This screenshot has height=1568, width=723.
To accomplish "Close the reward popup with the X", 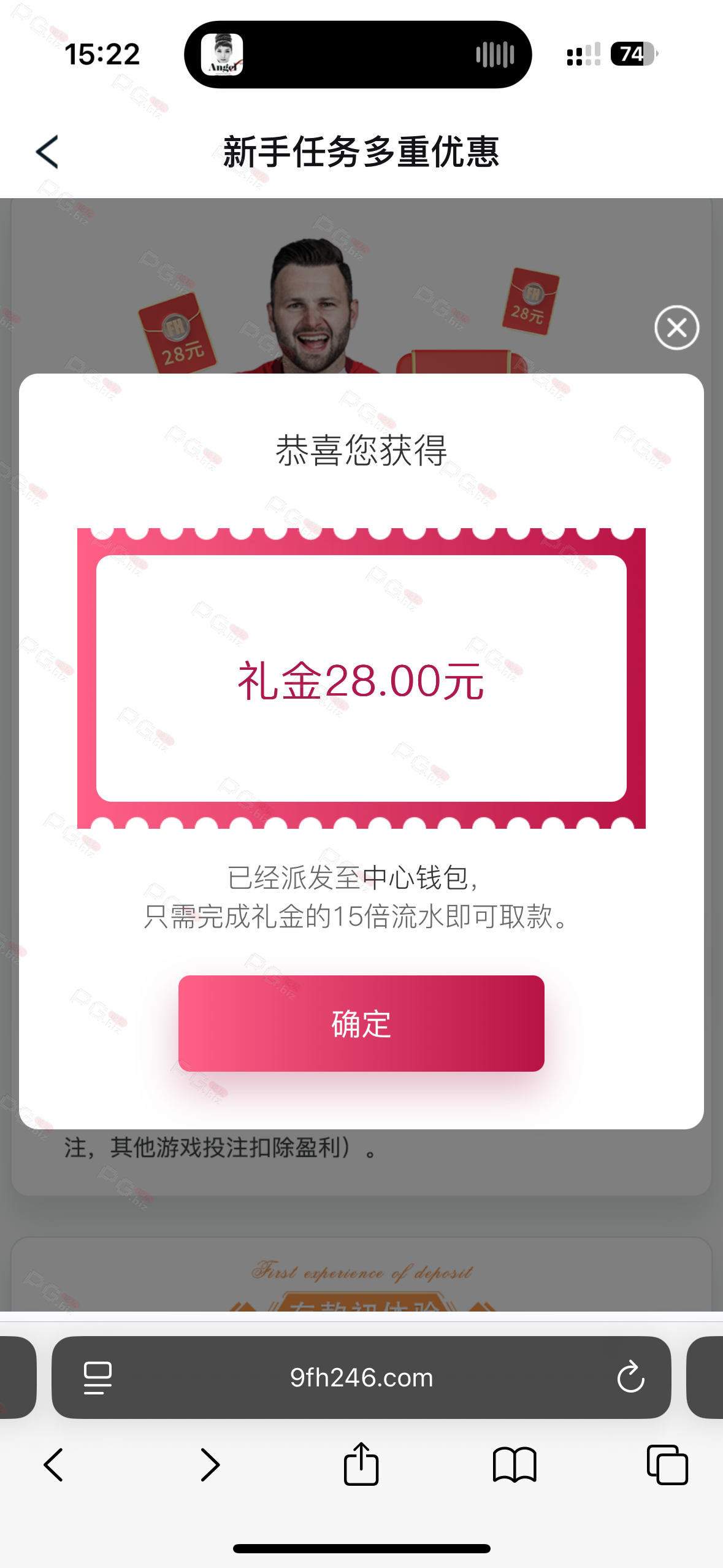I will [x=676, y=328].
